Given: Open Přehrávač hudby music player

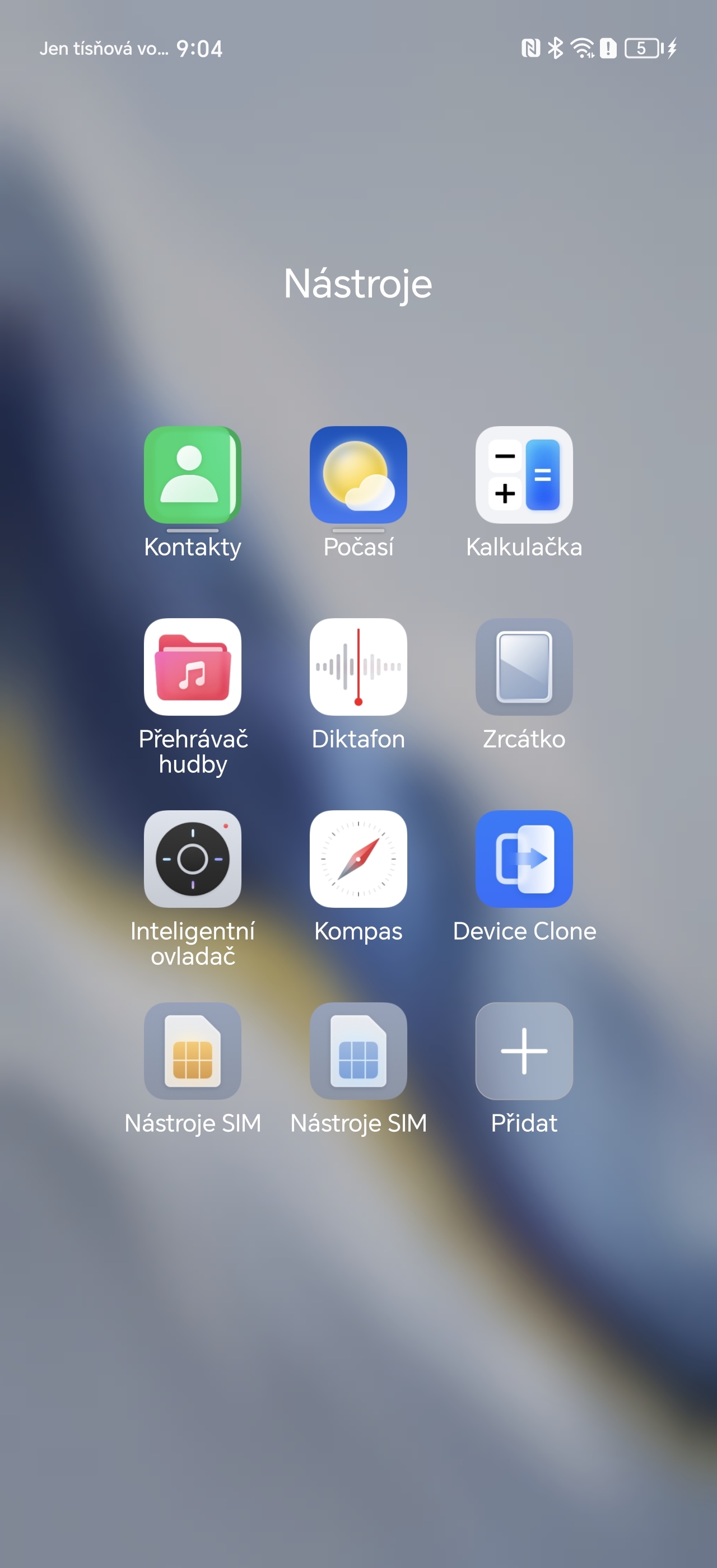Looking at the screenshot, I should click(192, 667).
